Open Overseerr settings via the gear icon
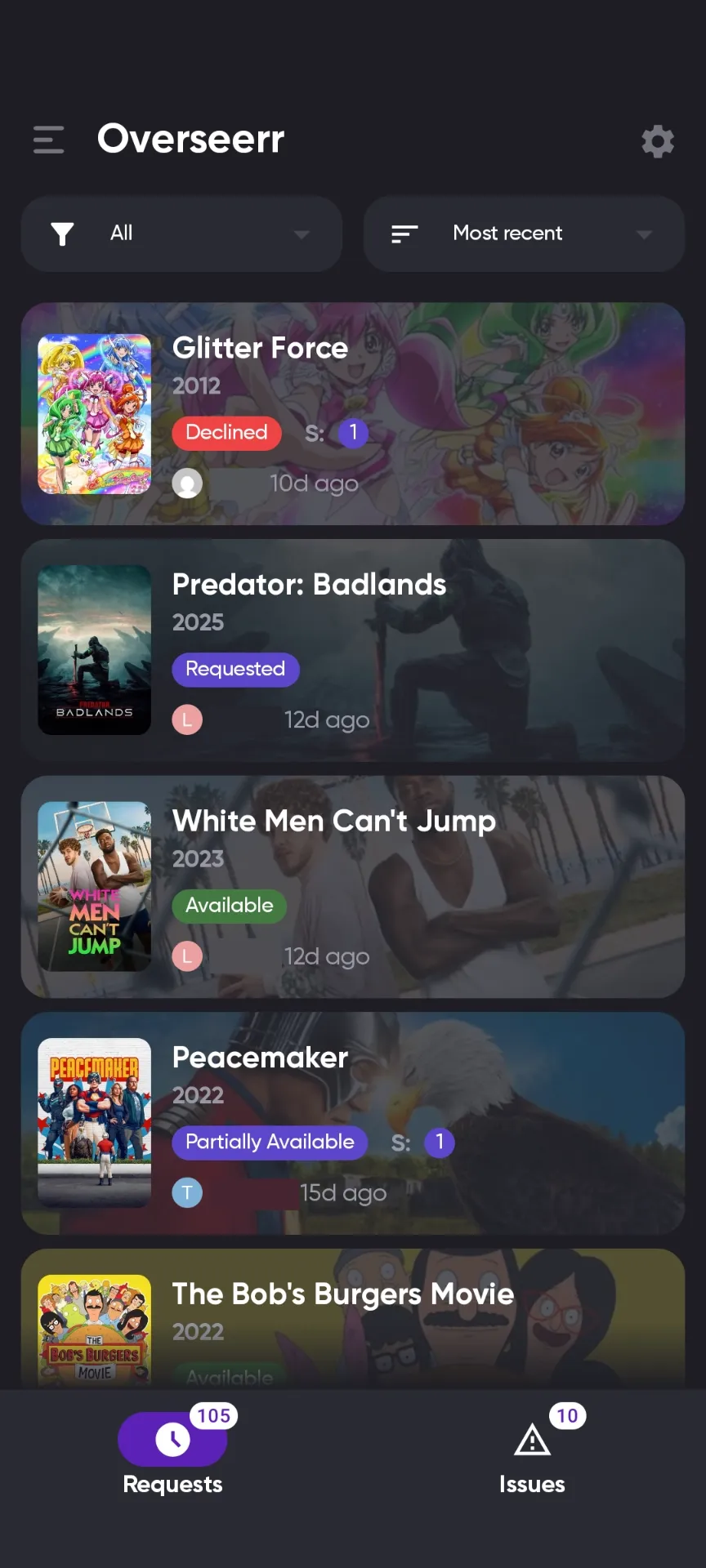The width and height of the screenshot is (706, 1568). pyautogui.click(x=658, y=141)
